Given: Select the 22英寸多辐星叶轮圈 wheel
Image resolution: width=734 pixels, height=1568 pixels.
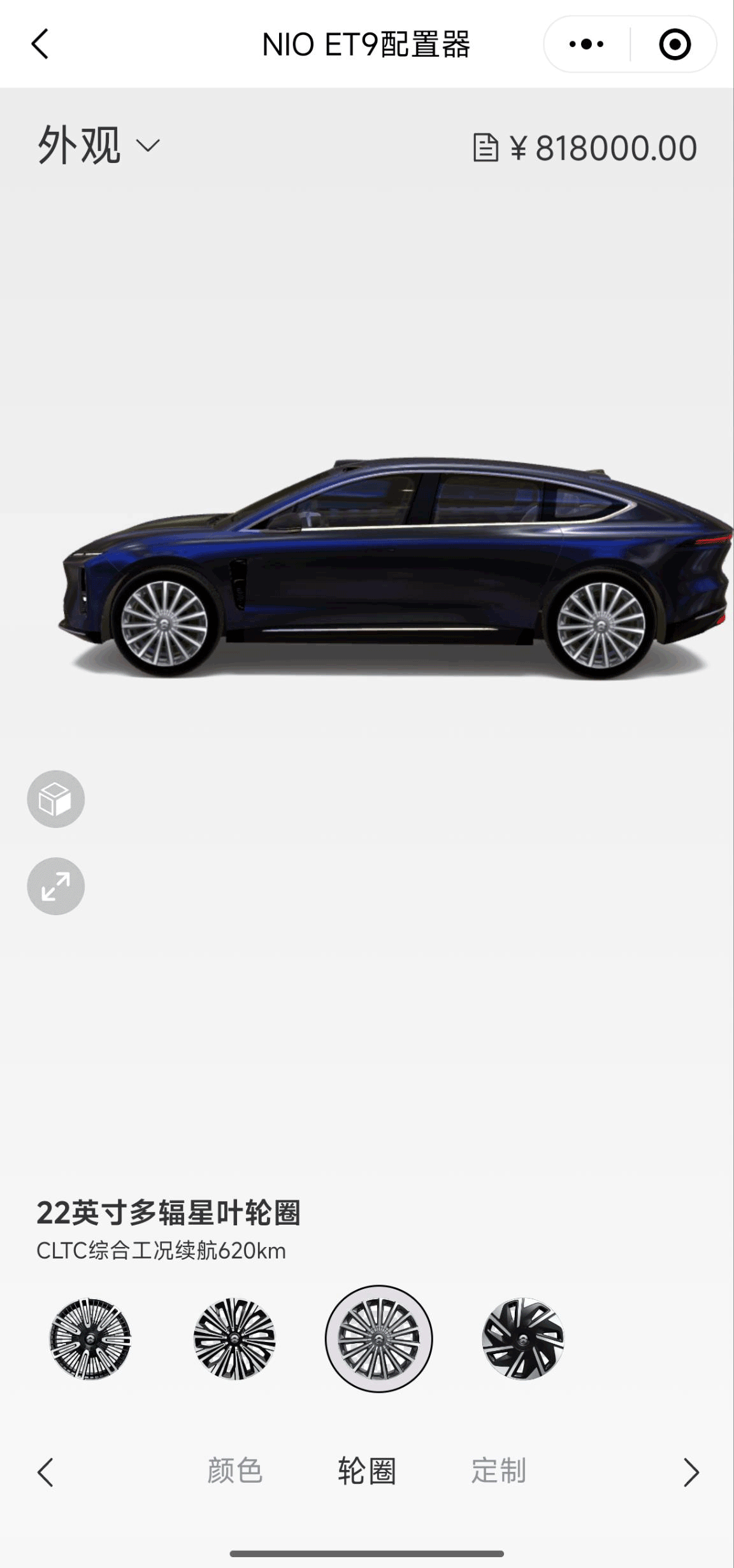Looking at the screenshot, I should coord(379,1338).
